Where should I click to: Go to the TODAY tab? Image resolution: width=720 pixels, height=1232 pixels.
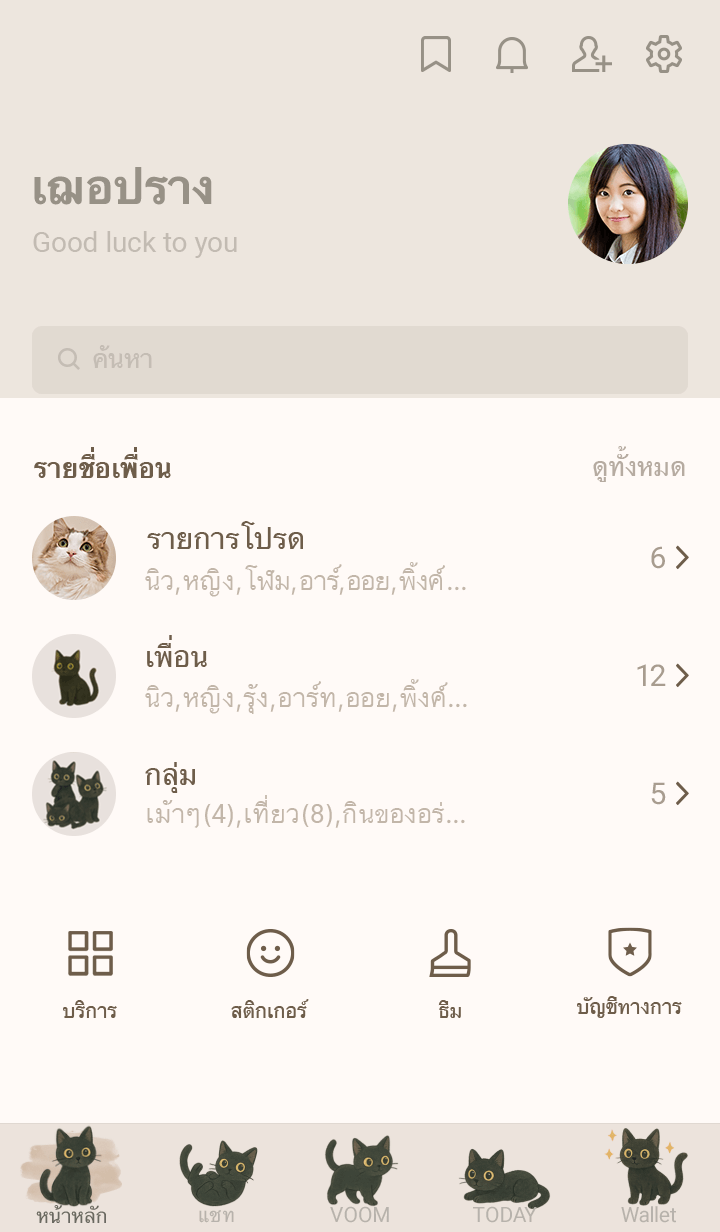tap(504, 1178)
